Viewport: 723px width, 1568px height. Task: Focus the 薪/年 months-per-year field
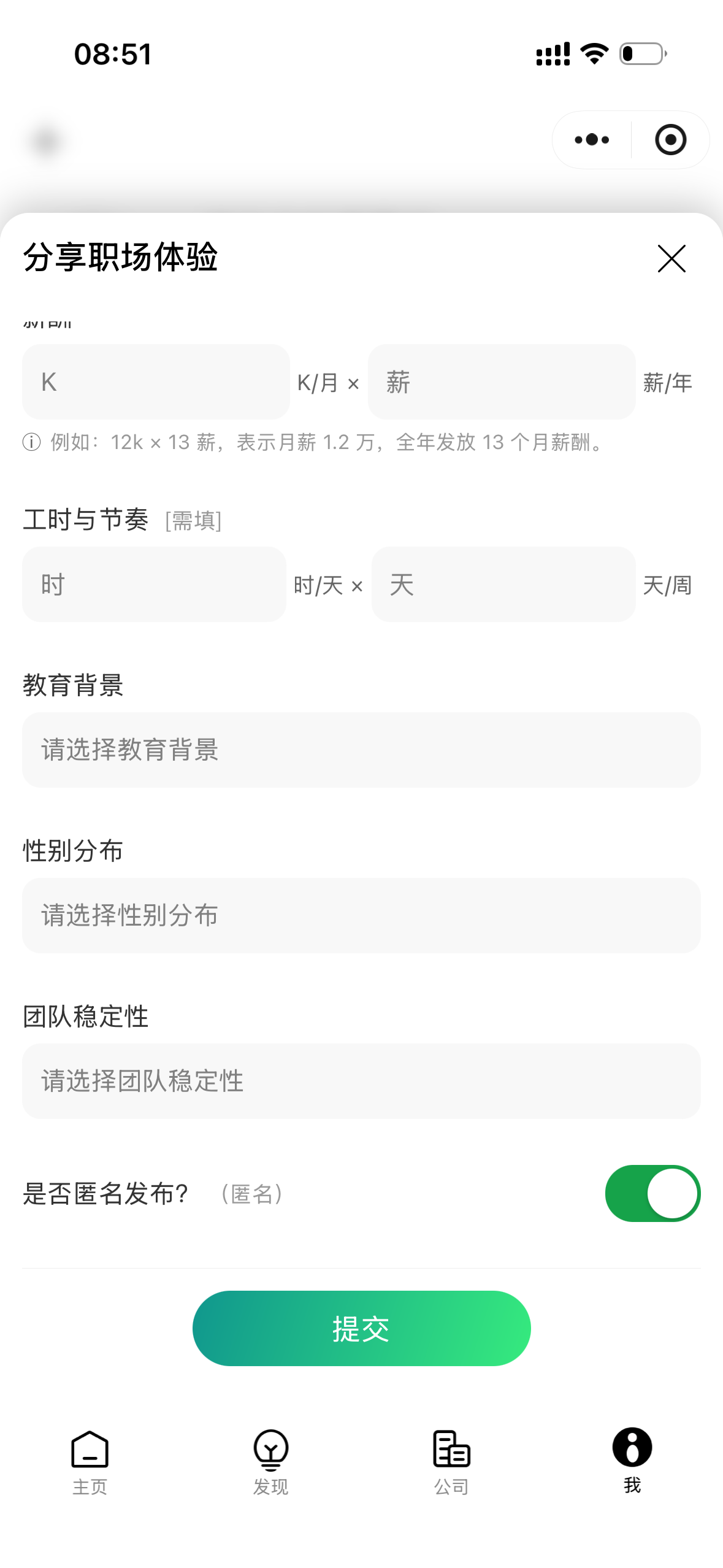502,382
